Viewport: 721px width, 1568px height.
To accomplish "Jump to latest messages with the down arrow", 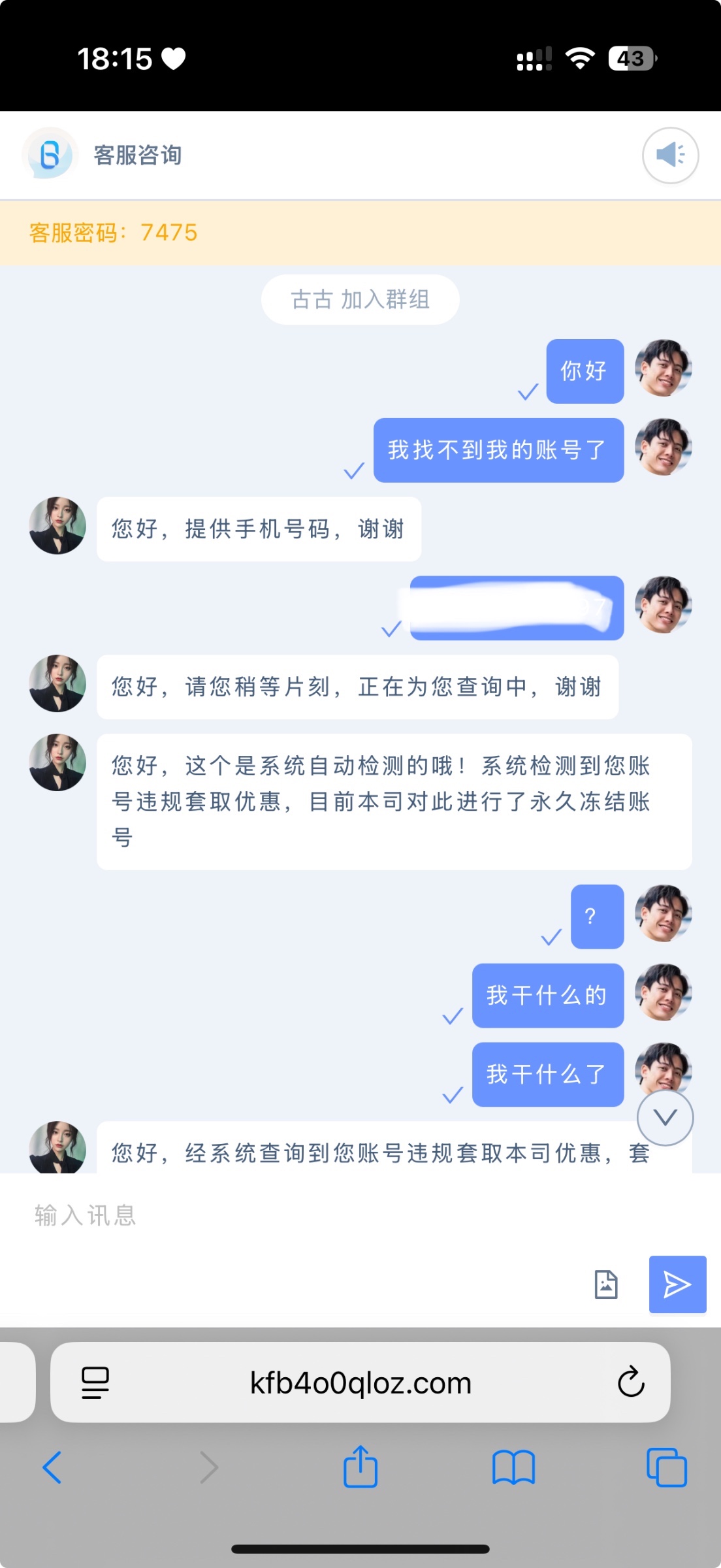I will coord(665,1118).
